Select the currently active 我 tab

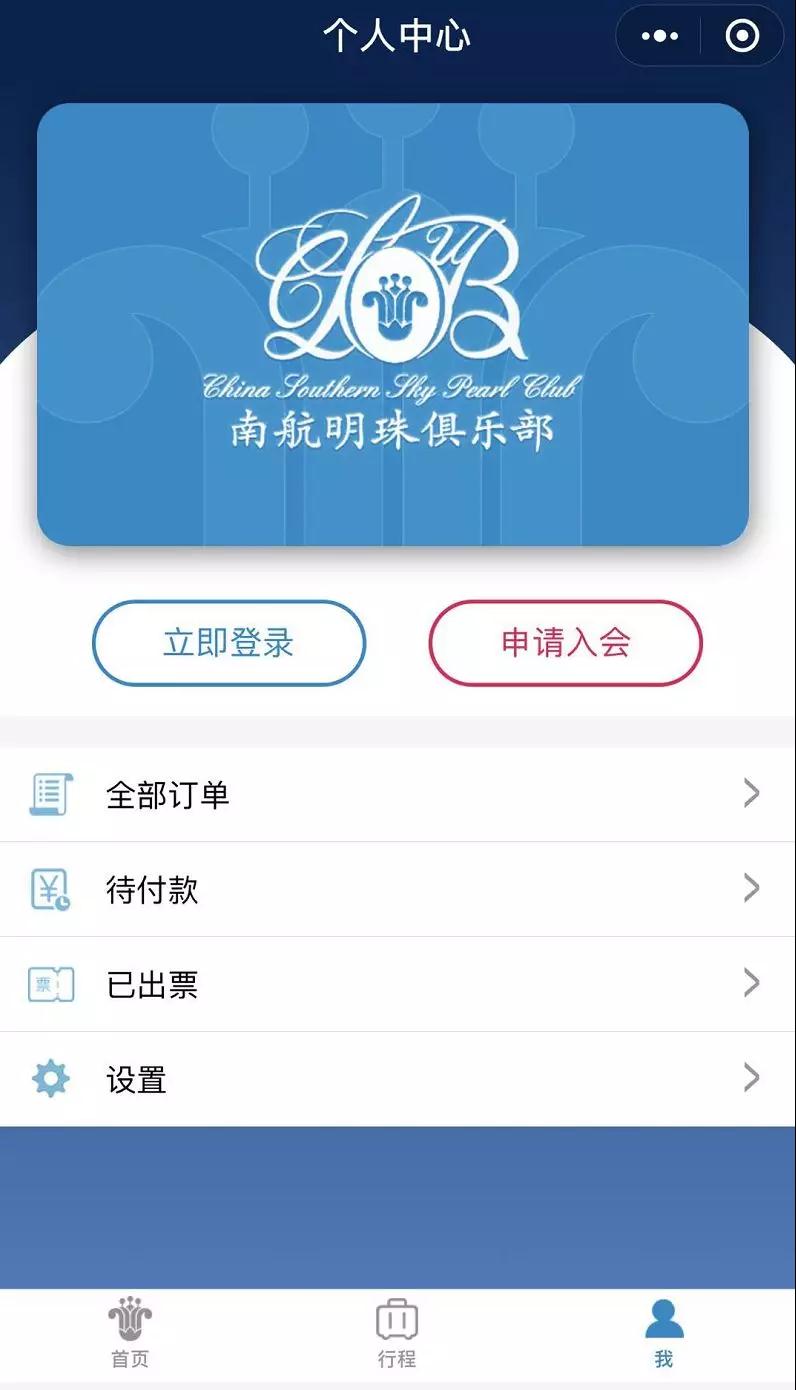click(663, 1335)
